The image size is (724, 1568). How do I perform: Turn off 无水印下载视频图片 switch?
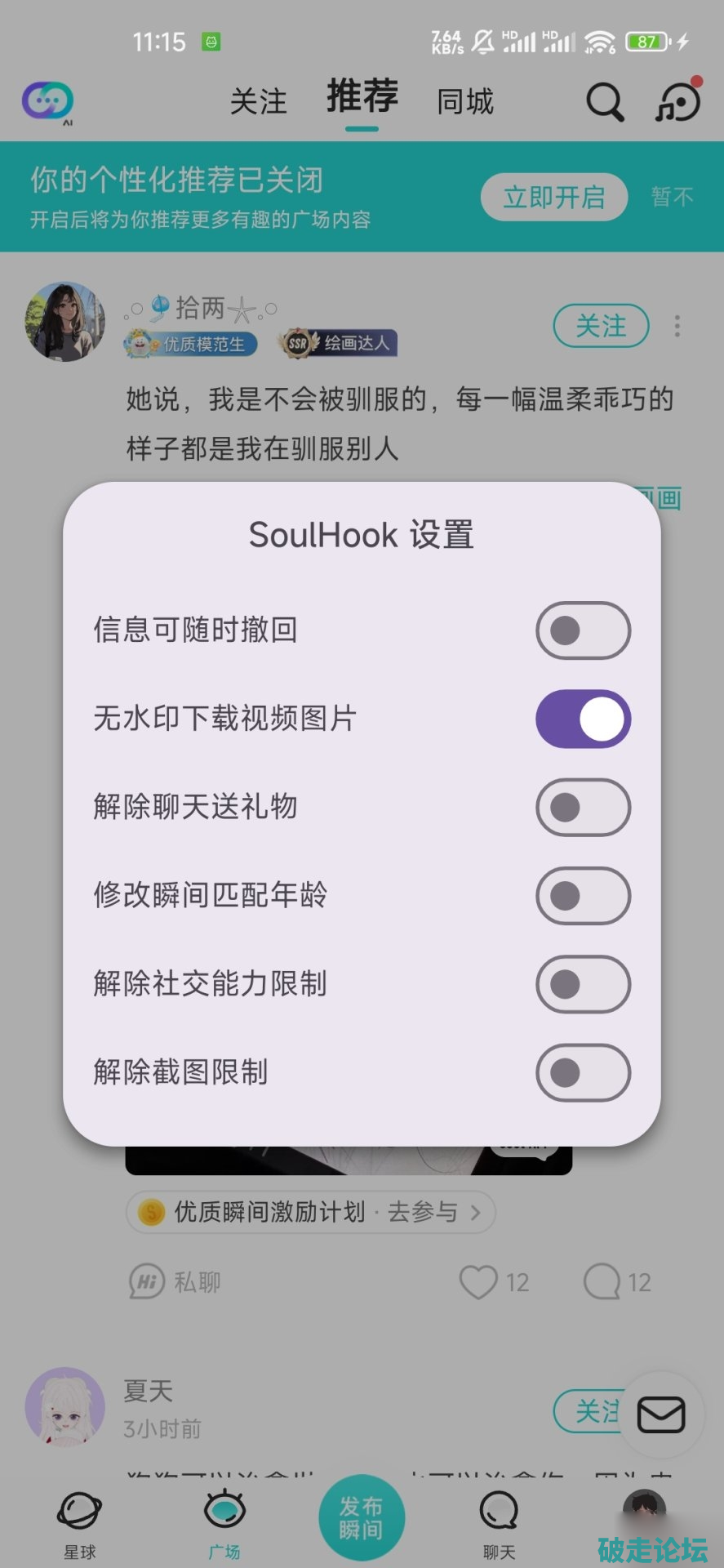tap(583, 719)
